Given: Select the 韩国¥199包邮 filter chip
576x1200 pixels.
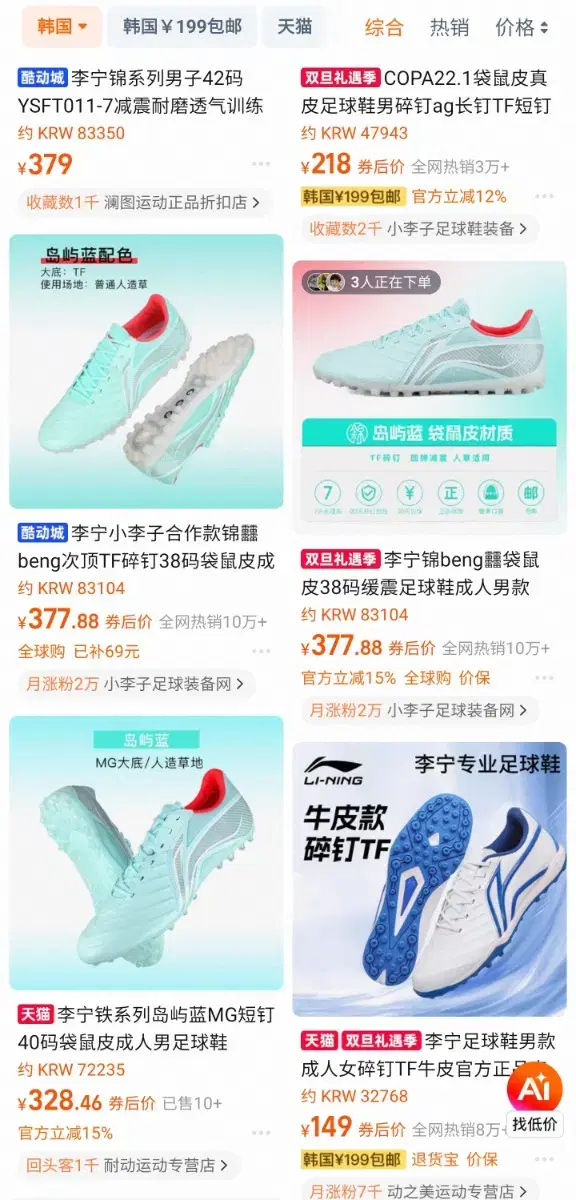Looking at the screenshot, I should 182,27.
